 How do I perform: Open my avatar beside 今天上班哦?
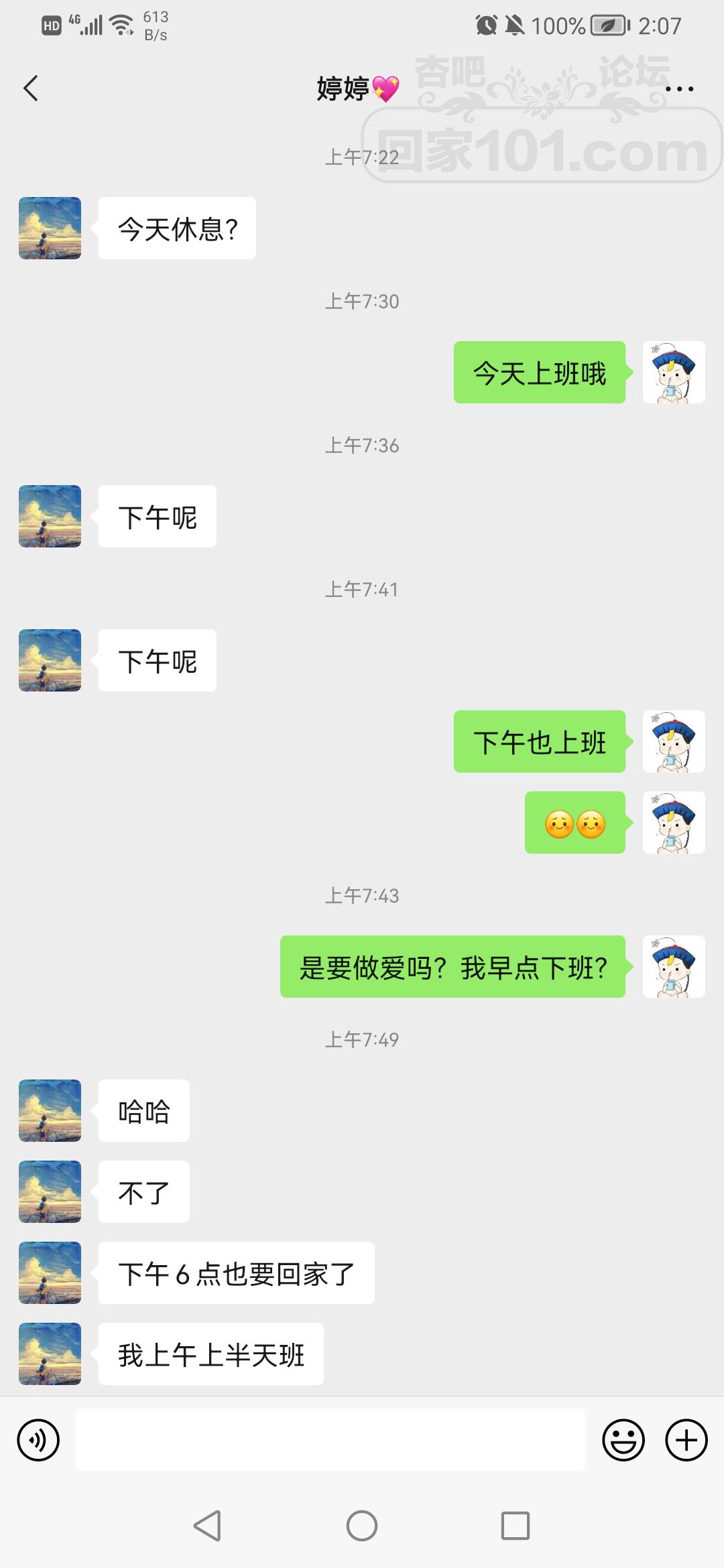pos(673,372)
